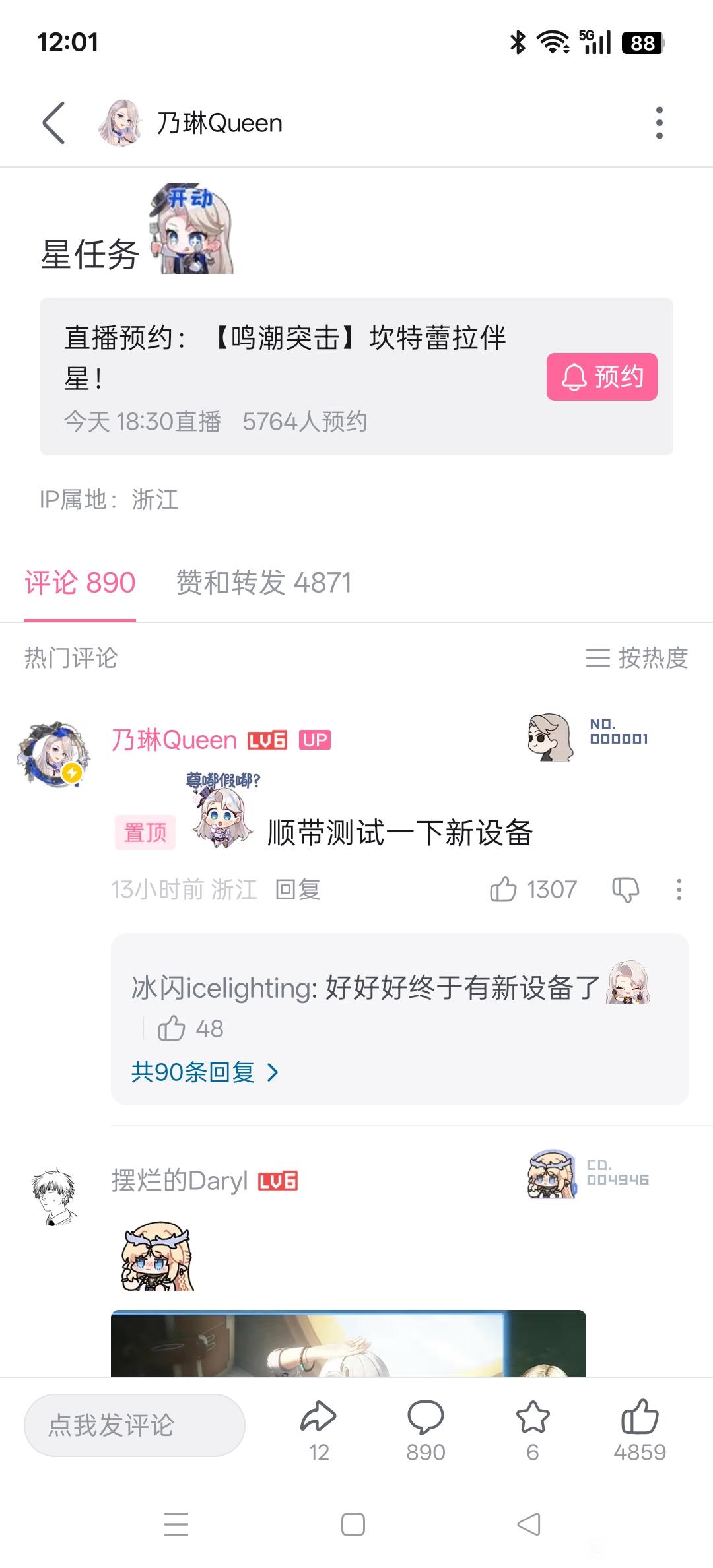Screen dimensions: 713x1568
Task: Change comment sorting via 按热度
Action: click(637, 658)
